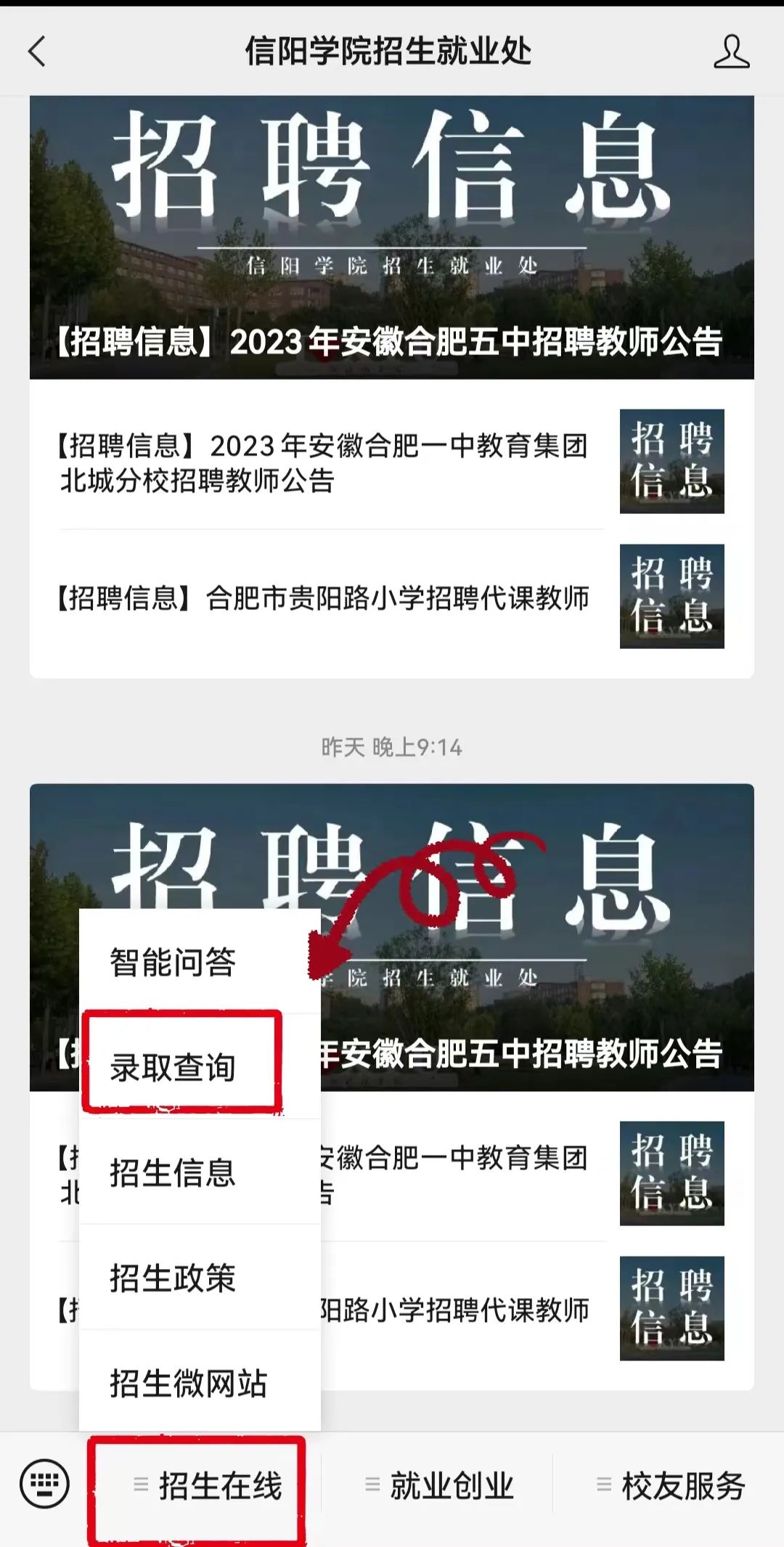This screenshot has height=1547, width=784.
Task: Open 合肥五中 article card above the 昨天 timestamp
Action: coord(392,238)
